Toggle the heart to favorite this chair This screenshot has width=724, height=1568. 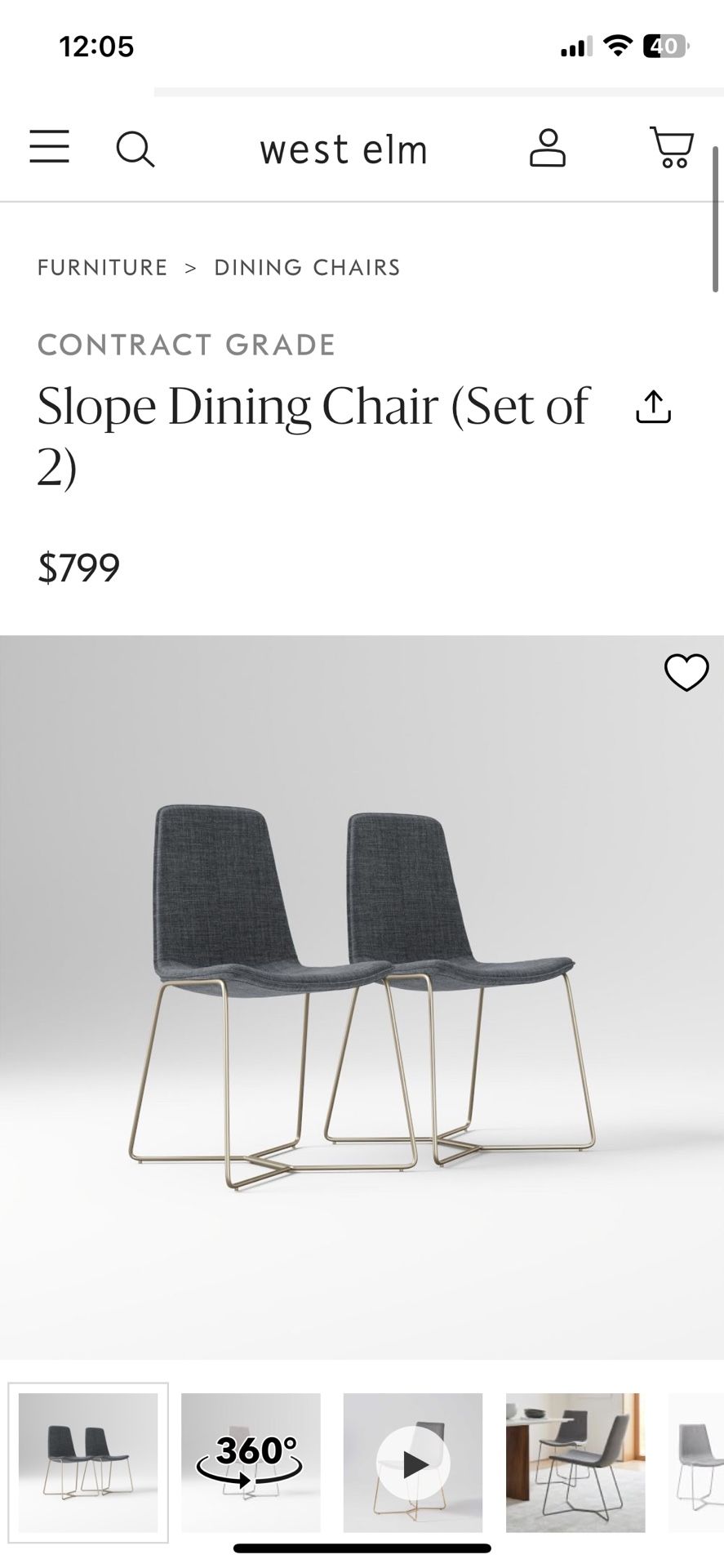[686, 672]
